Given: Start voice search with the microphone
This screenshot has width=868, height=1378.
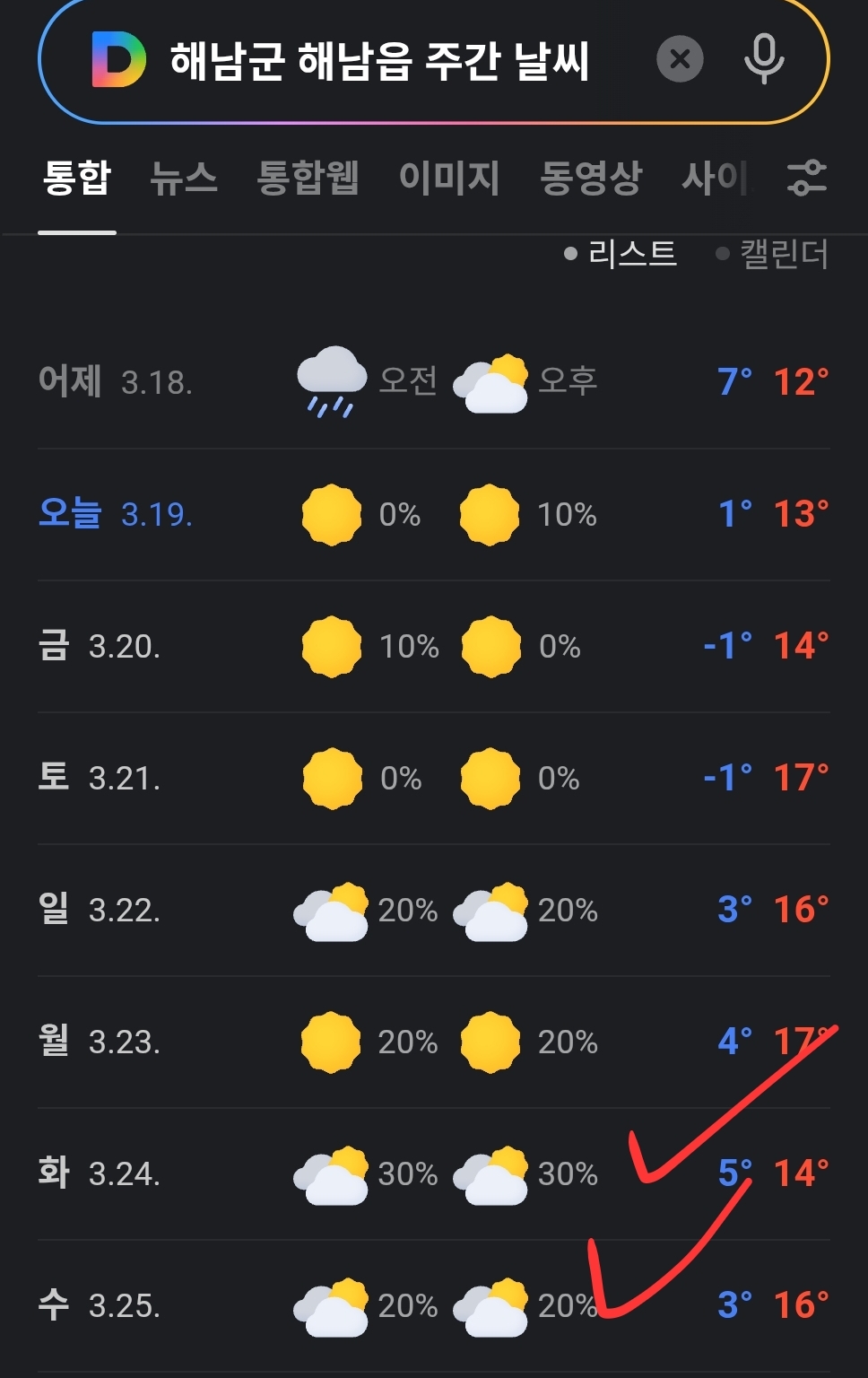Looking at the screenshot, I should [764, 59].
